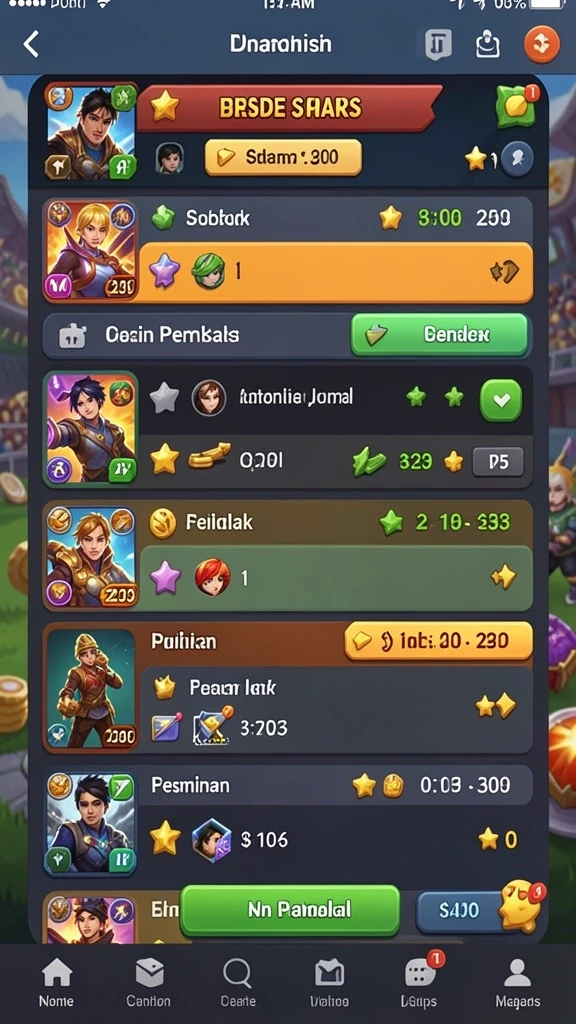Toggle the green checkmark on Antonlie Jomal row
This screenshot has width=576, height=1024.
(x=501, y=400)
